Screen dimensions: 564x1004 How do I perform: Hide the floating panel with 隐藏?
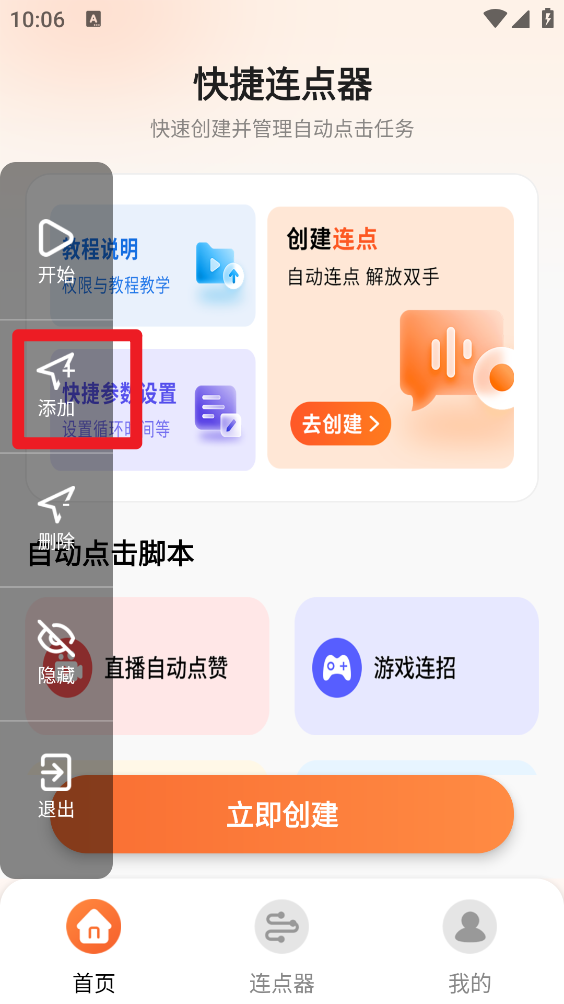point(56,654)
